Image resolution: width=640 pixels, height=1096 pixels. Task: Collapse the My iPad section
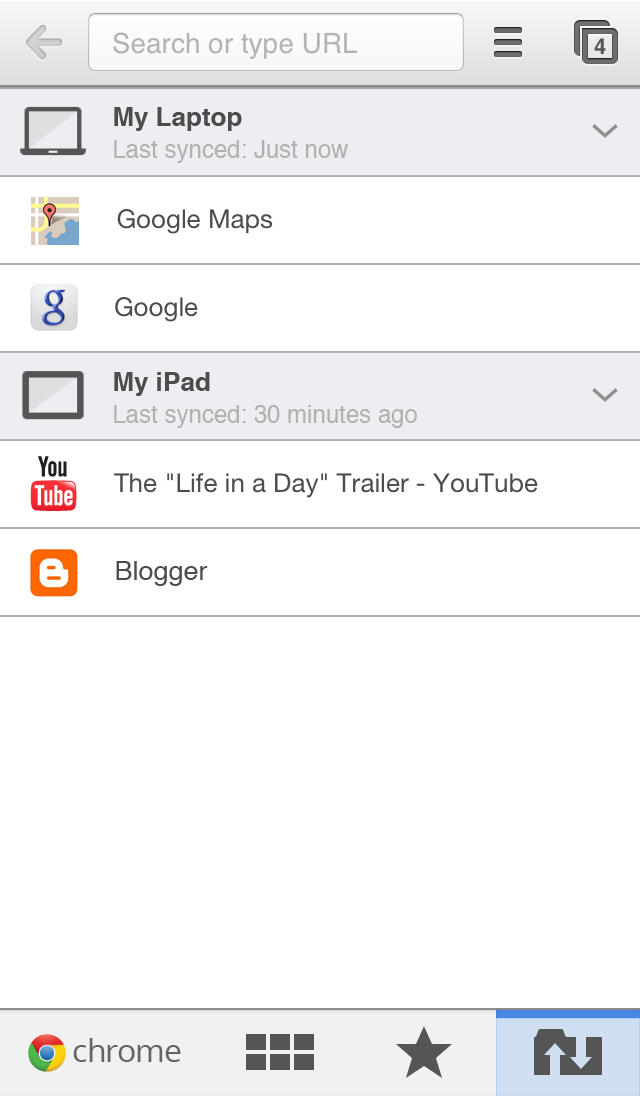pyautogui.click(x=604, y=395)
